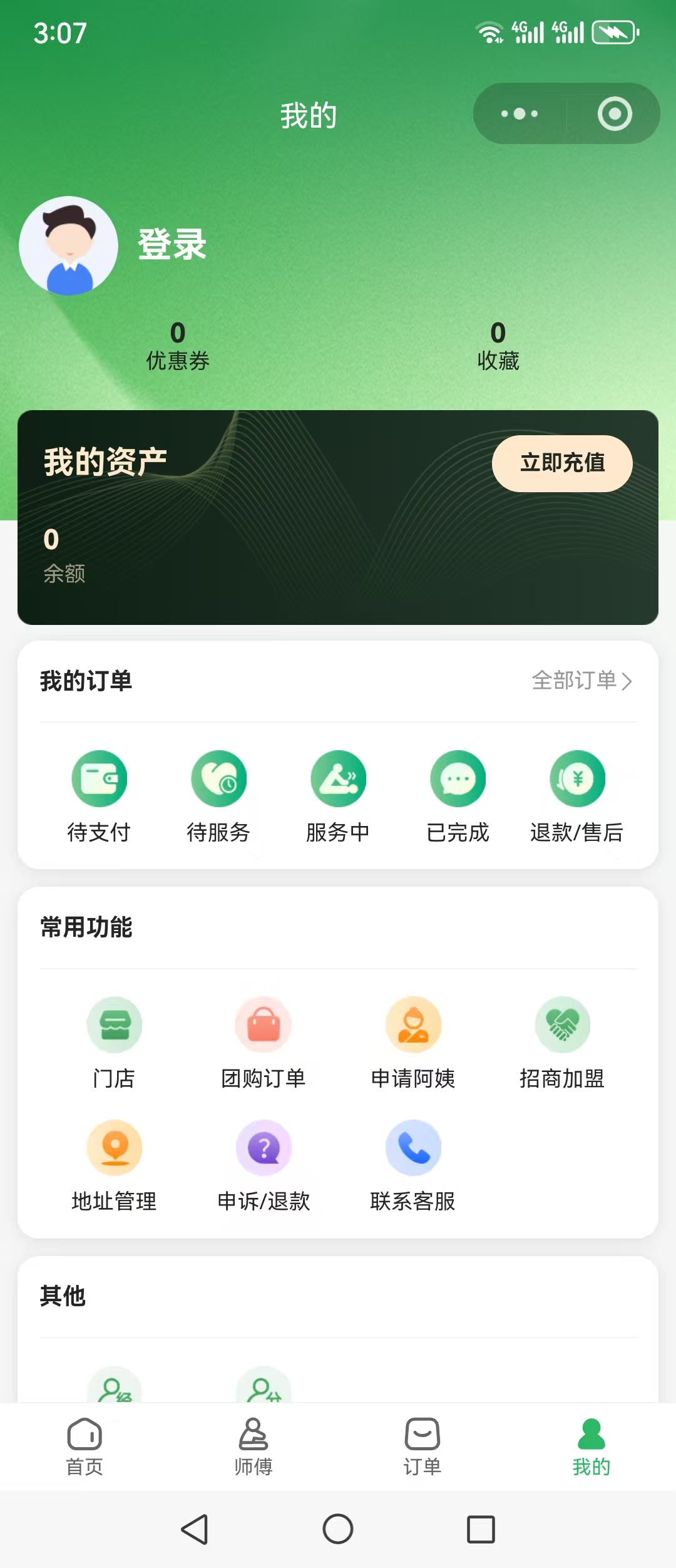Switch to the 师傅 tab
Image resolution: width=676 pixels, height=1568 pixels.
click(x=253, y=1447)
